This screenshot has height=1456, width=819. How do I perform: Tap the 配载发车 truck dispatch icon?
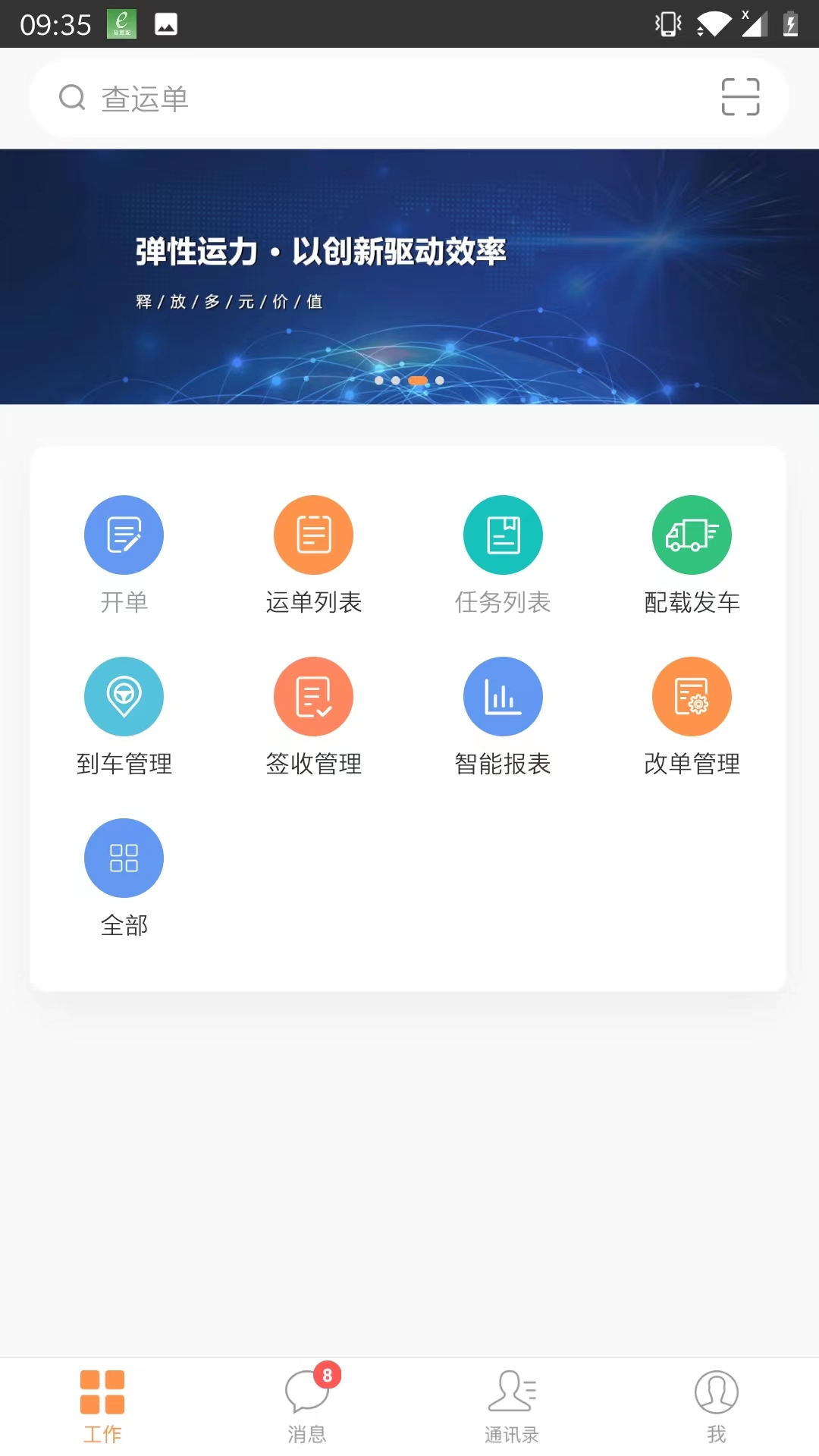692,535
